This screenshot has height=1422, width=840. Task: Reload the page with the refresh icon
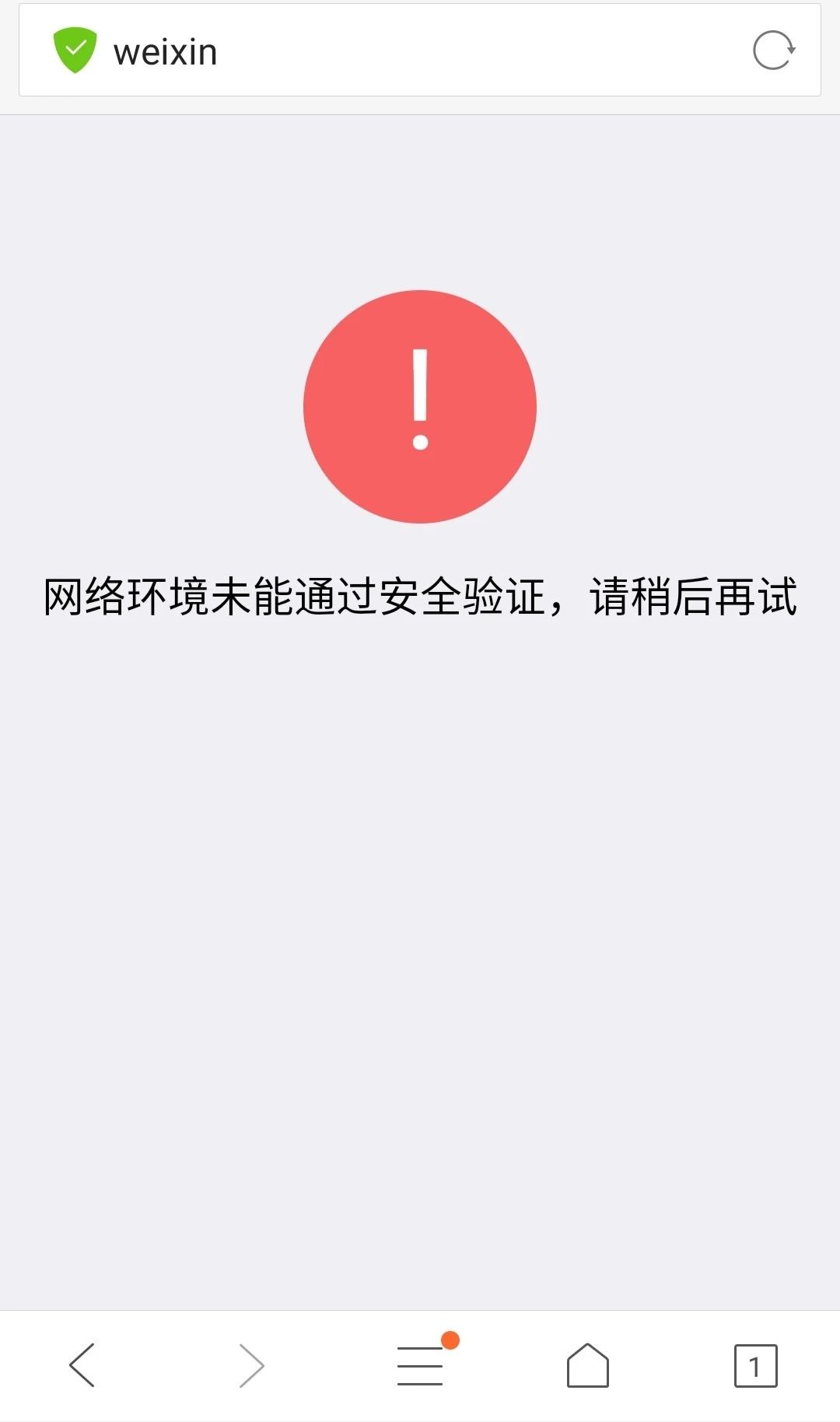pos(774,51)
